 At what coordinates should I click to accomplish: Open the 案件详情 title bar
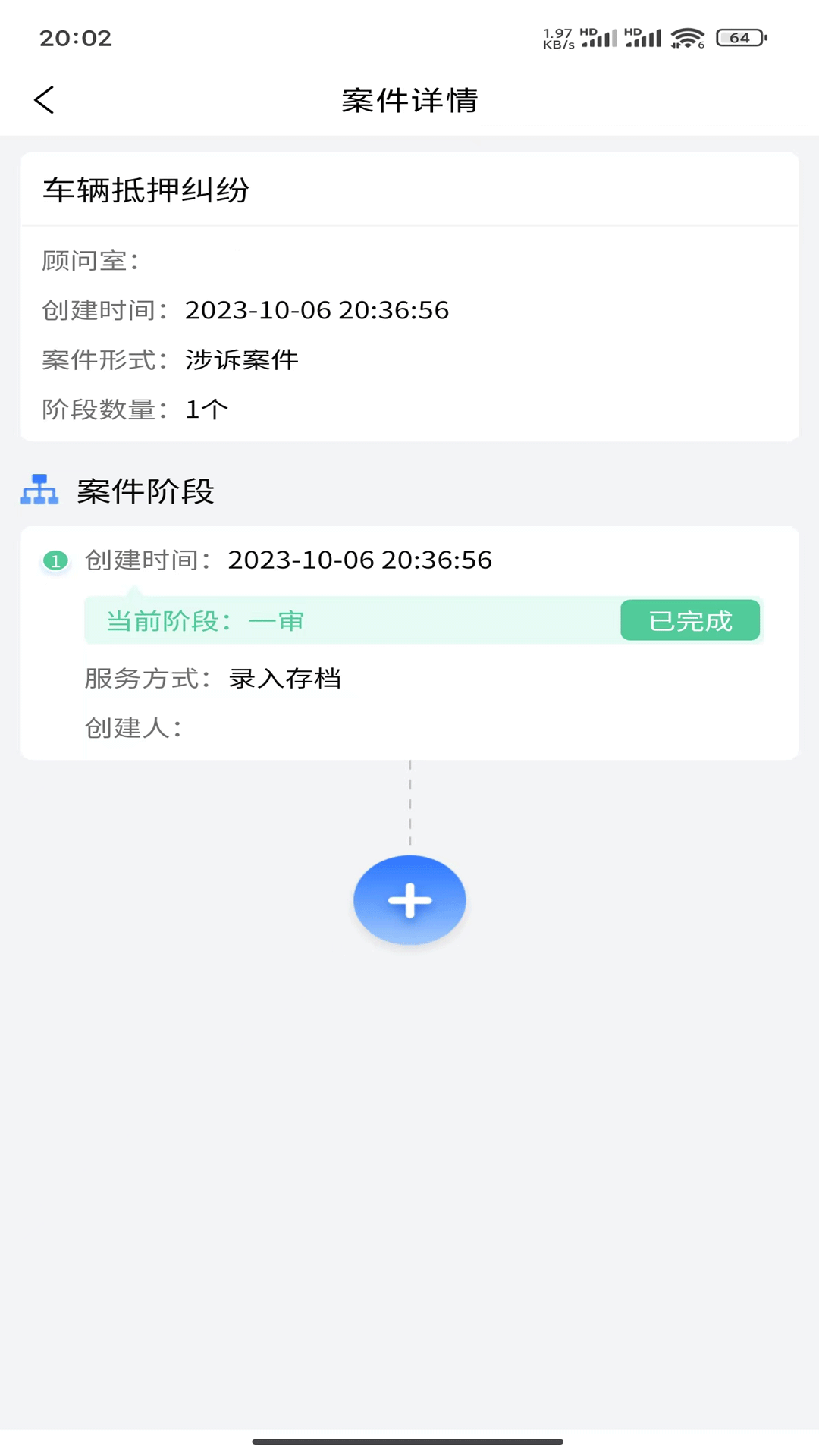pos(409,99)
